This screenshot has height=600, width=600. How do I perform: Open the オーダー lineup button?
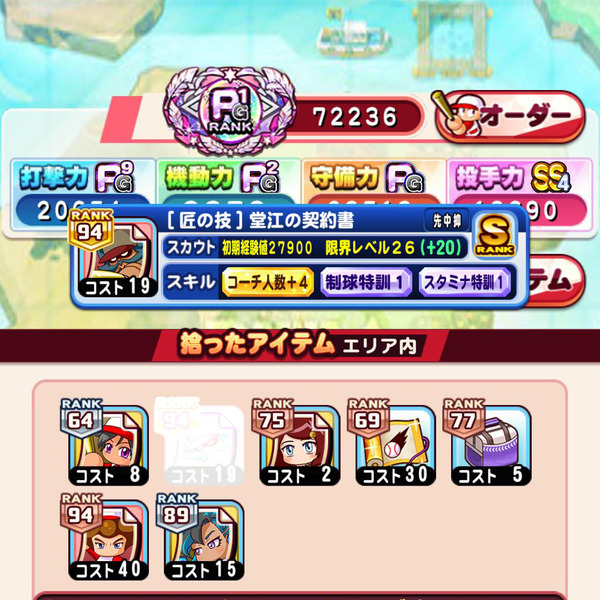pyautogui.click(x=509, y=117)
